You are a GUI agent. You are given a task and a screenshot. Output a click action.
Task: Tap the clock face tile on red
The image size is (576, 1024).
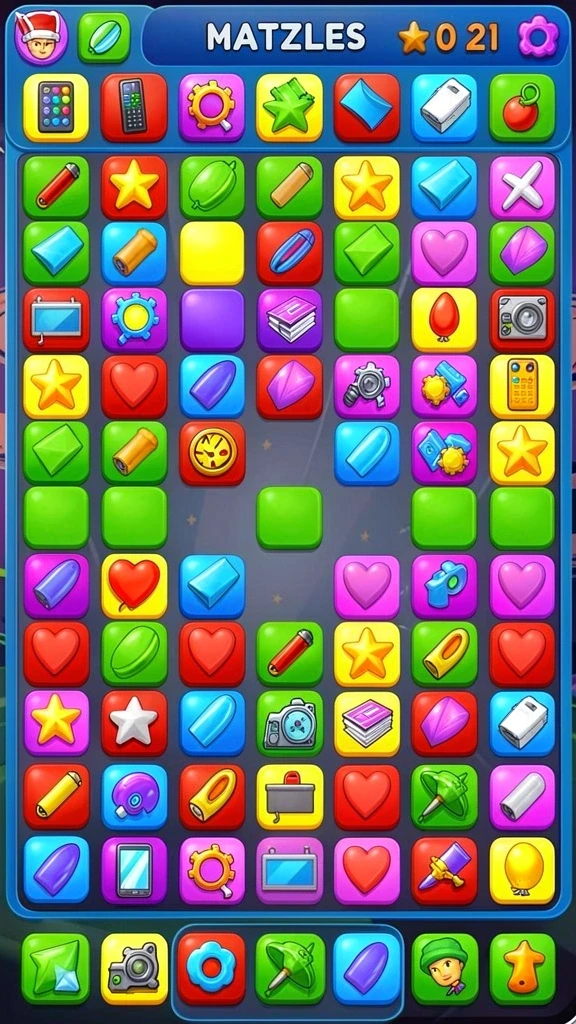click(212, 453)
